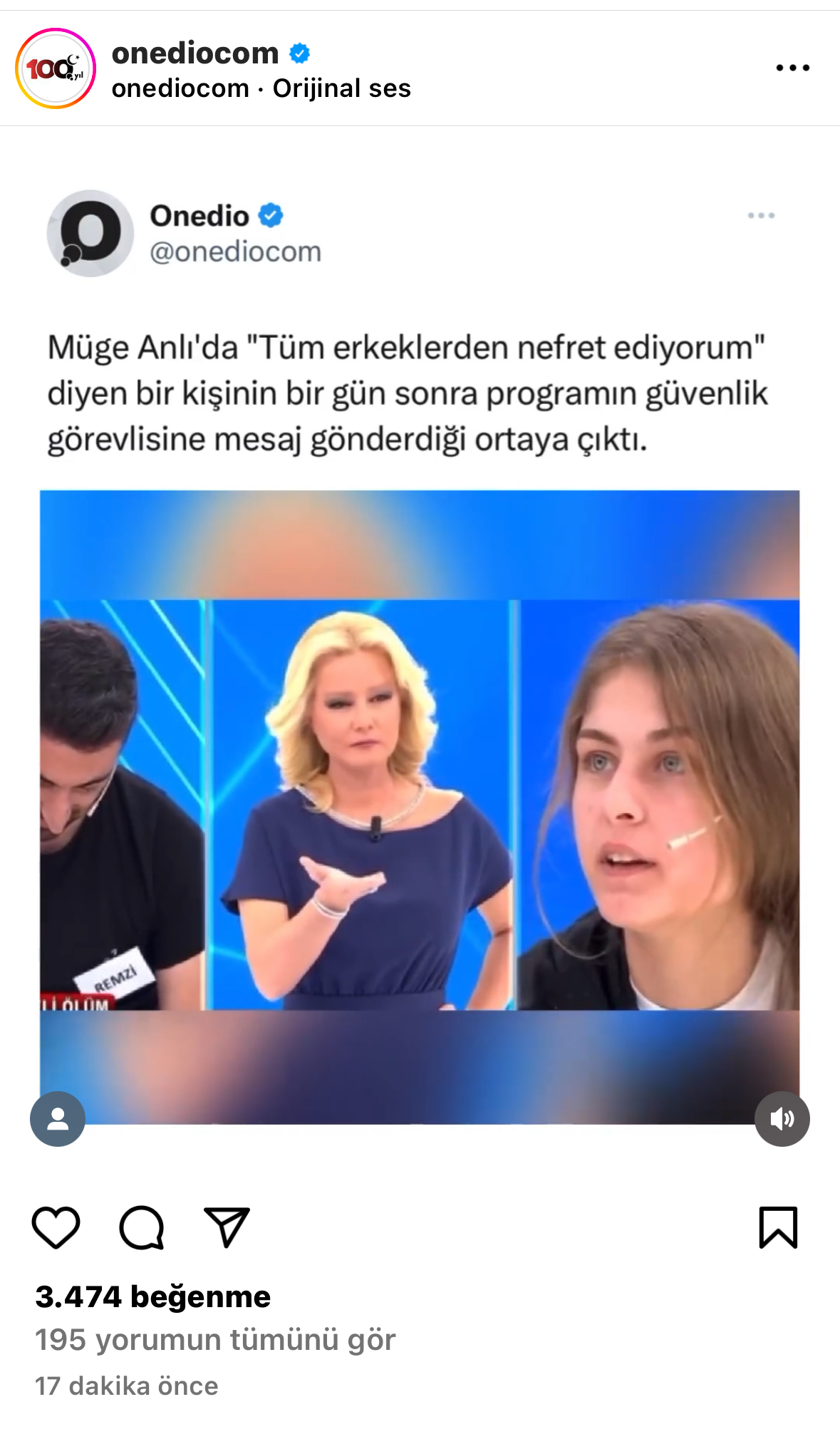Like this post with the heart
Screen dimensions: 840x1434
point(56,1227)
